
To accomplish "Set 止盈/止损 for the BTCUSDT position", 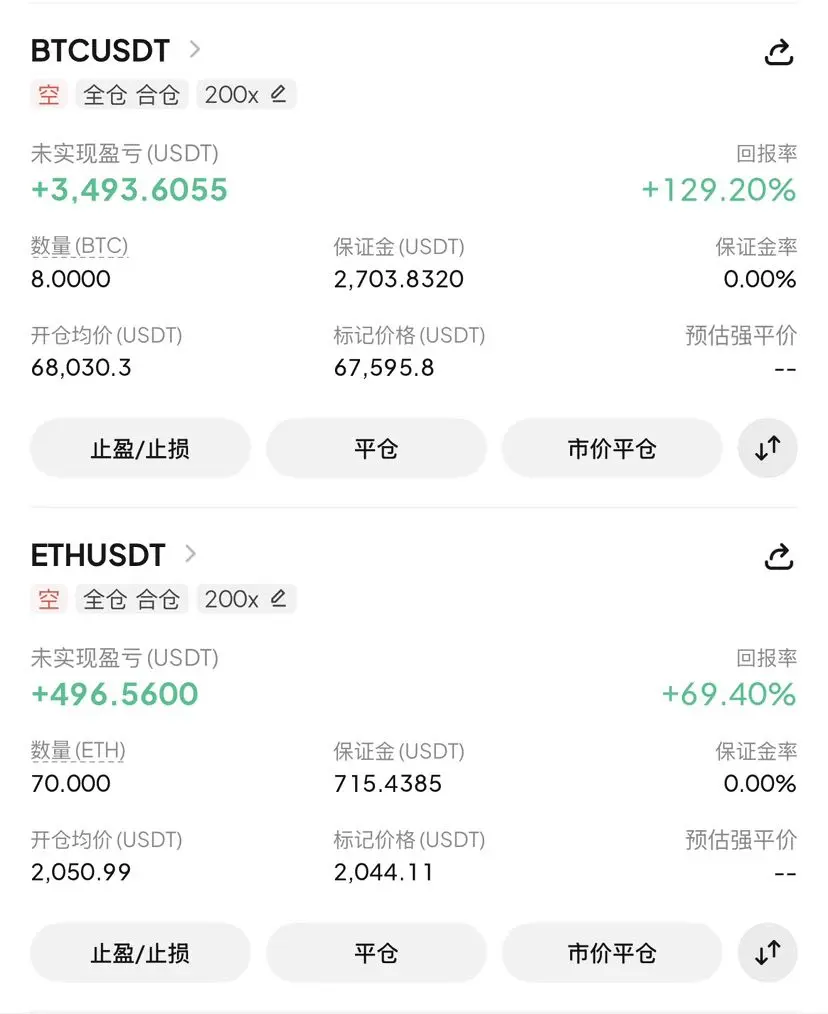I will [x=140, y=449].
